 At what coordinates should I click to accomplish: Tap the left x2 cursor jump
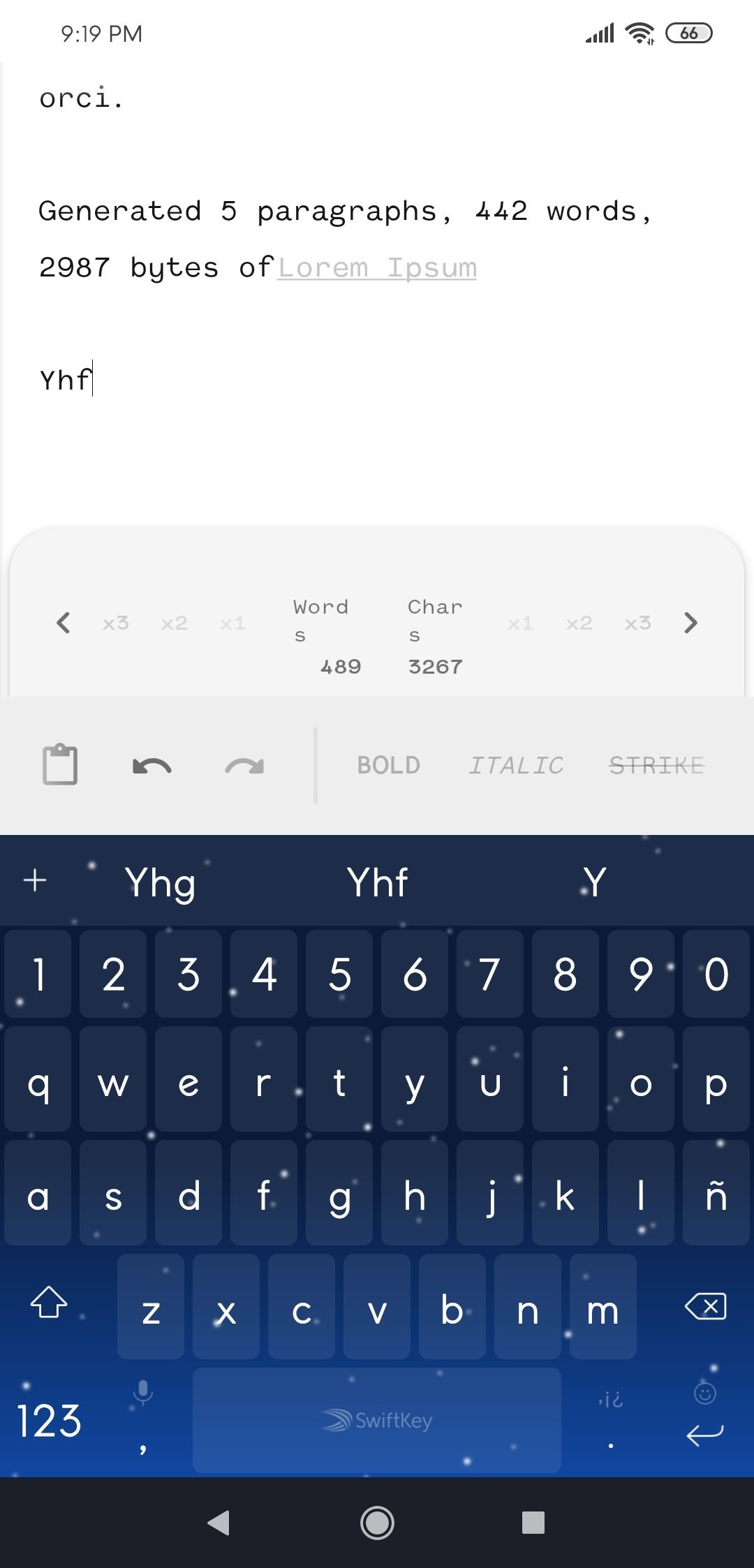[175, 623]
